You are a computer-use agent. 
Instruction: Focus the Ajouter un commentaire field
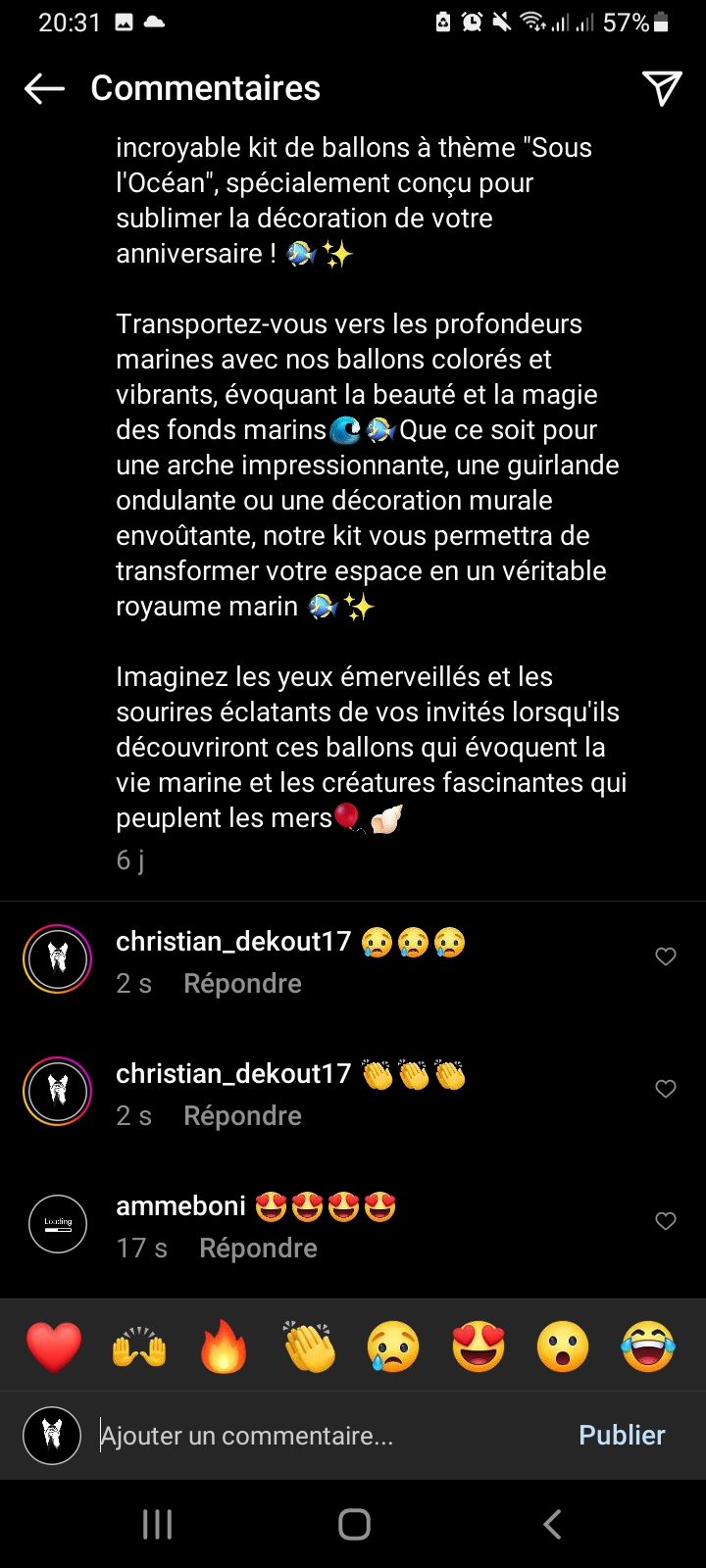click(324, 1436)
